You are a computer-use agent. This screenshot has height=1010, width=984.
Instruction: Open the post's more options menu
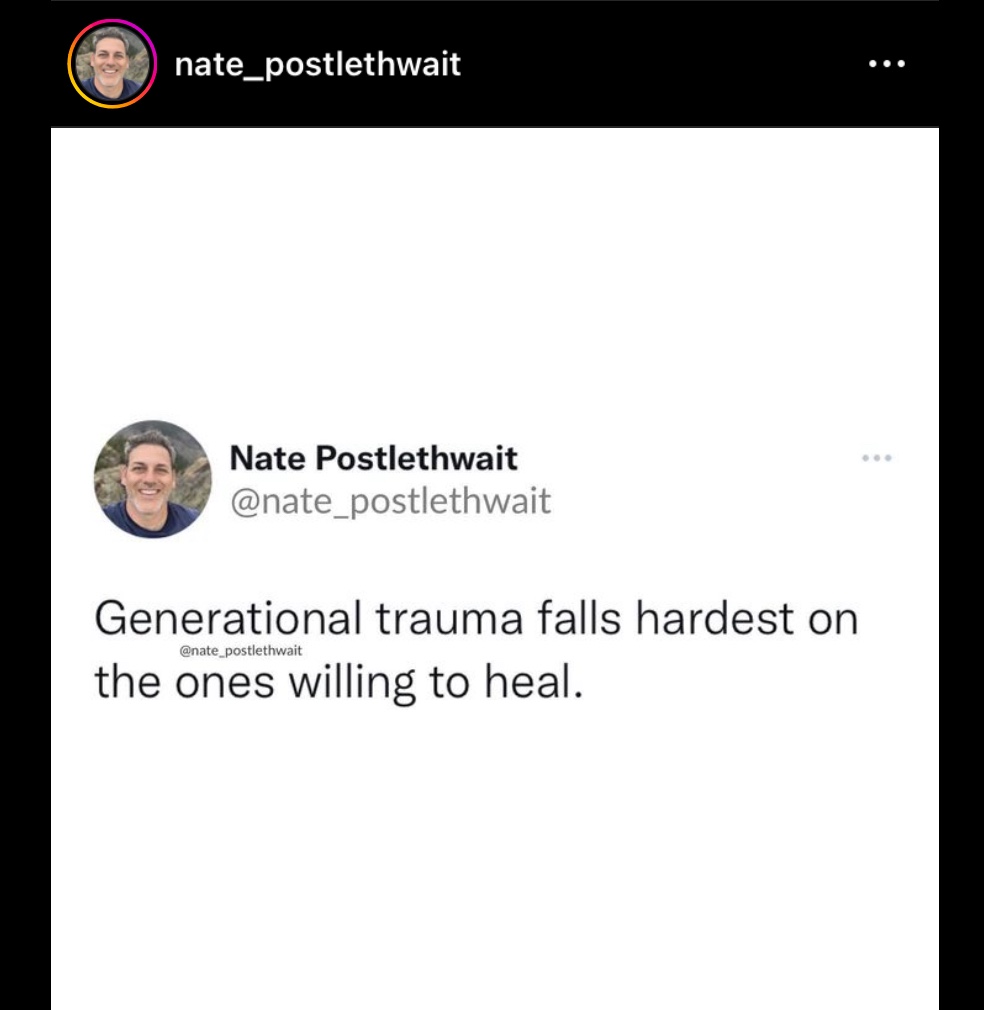[x=886, y=64]
